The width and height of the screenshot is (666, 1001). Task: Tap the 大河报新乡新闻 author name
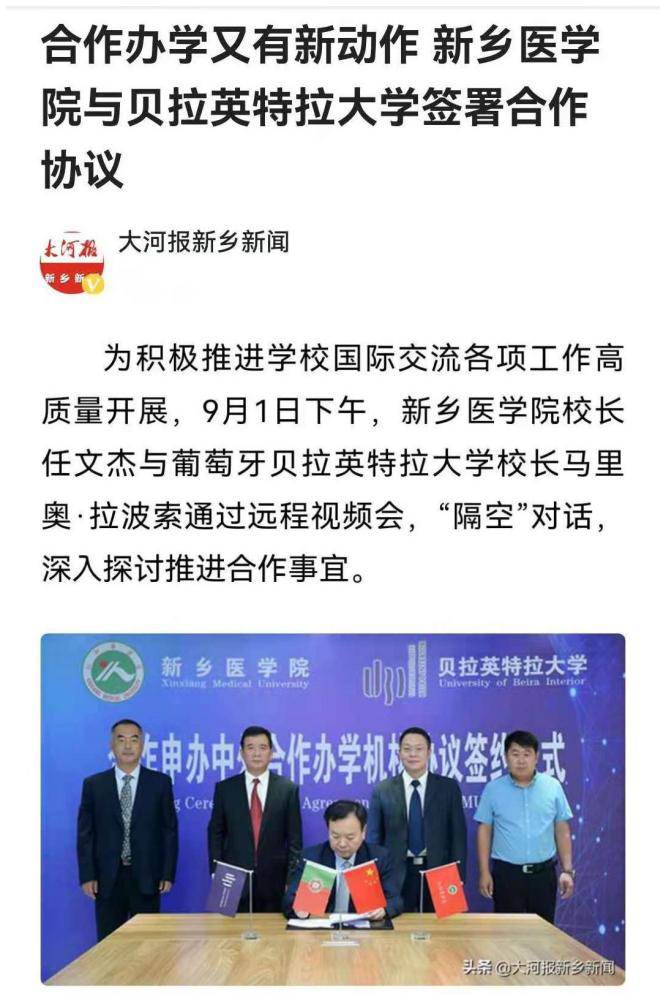(x=203, y=241)
